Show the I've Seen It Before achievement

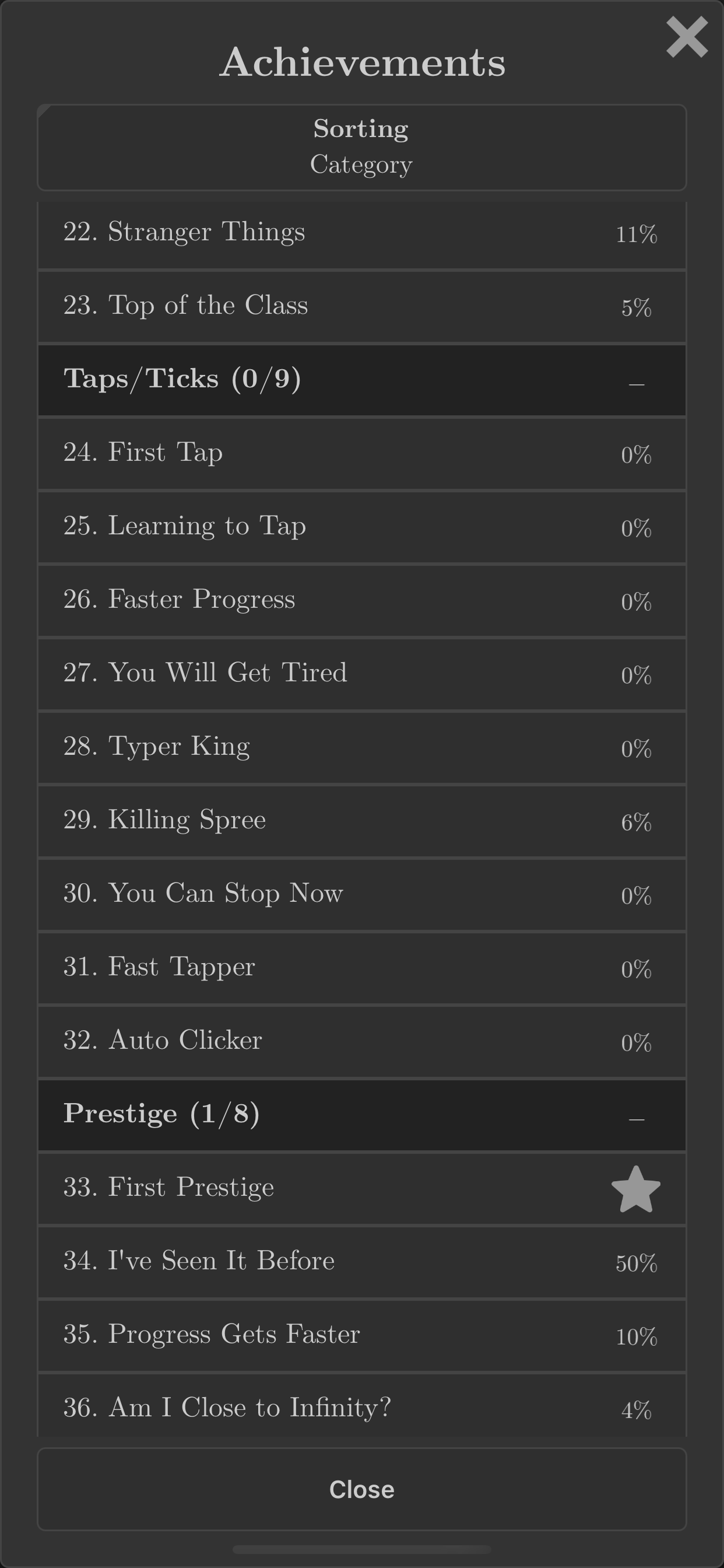[x=361, y=1262]
